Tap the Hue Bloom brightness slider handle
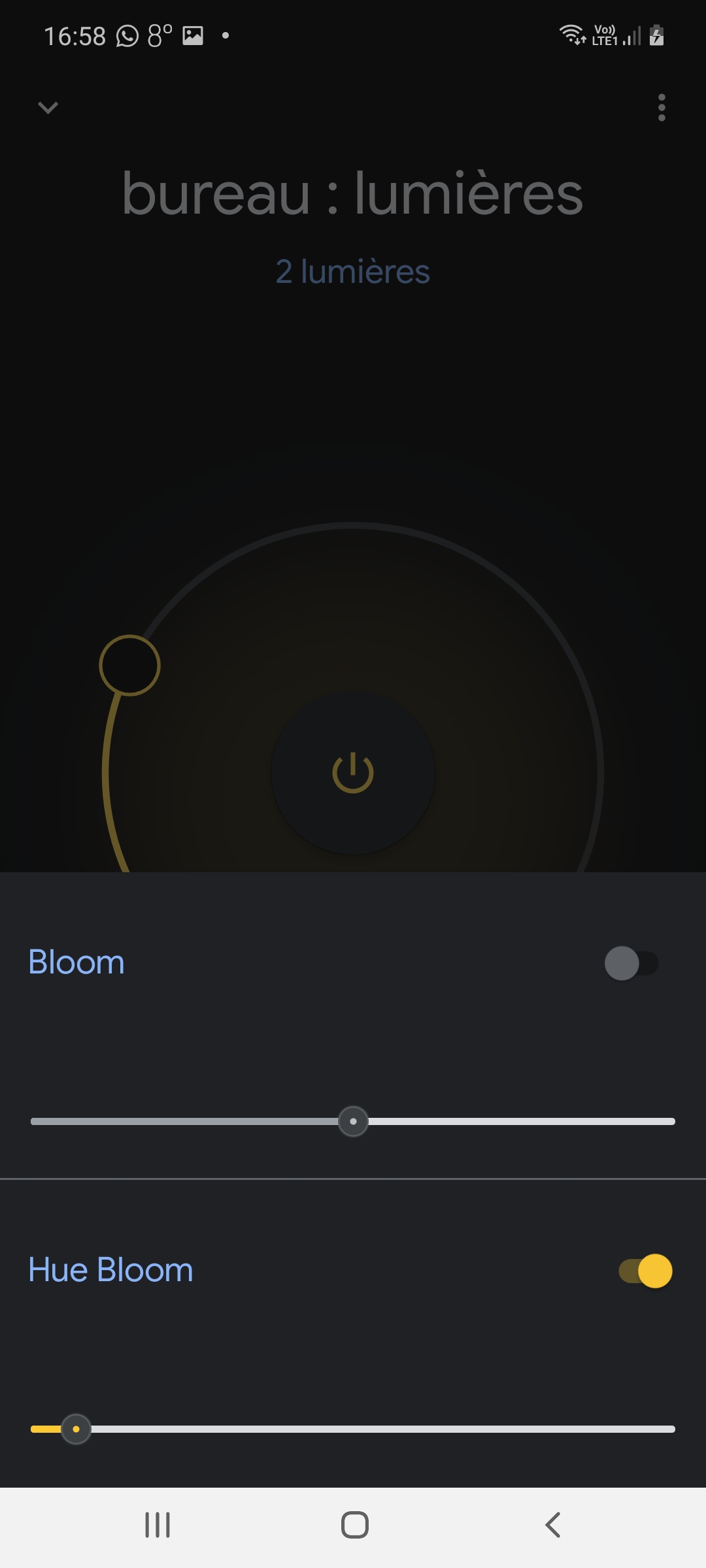Viewport: 706px width, 1568px height. pos(76,1429)
